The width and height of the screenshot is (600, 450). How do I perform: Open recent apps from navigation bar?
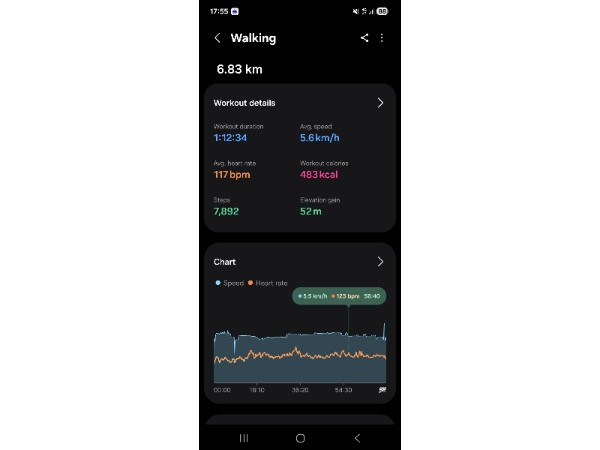pyautogui.click(x=243, y=438)
